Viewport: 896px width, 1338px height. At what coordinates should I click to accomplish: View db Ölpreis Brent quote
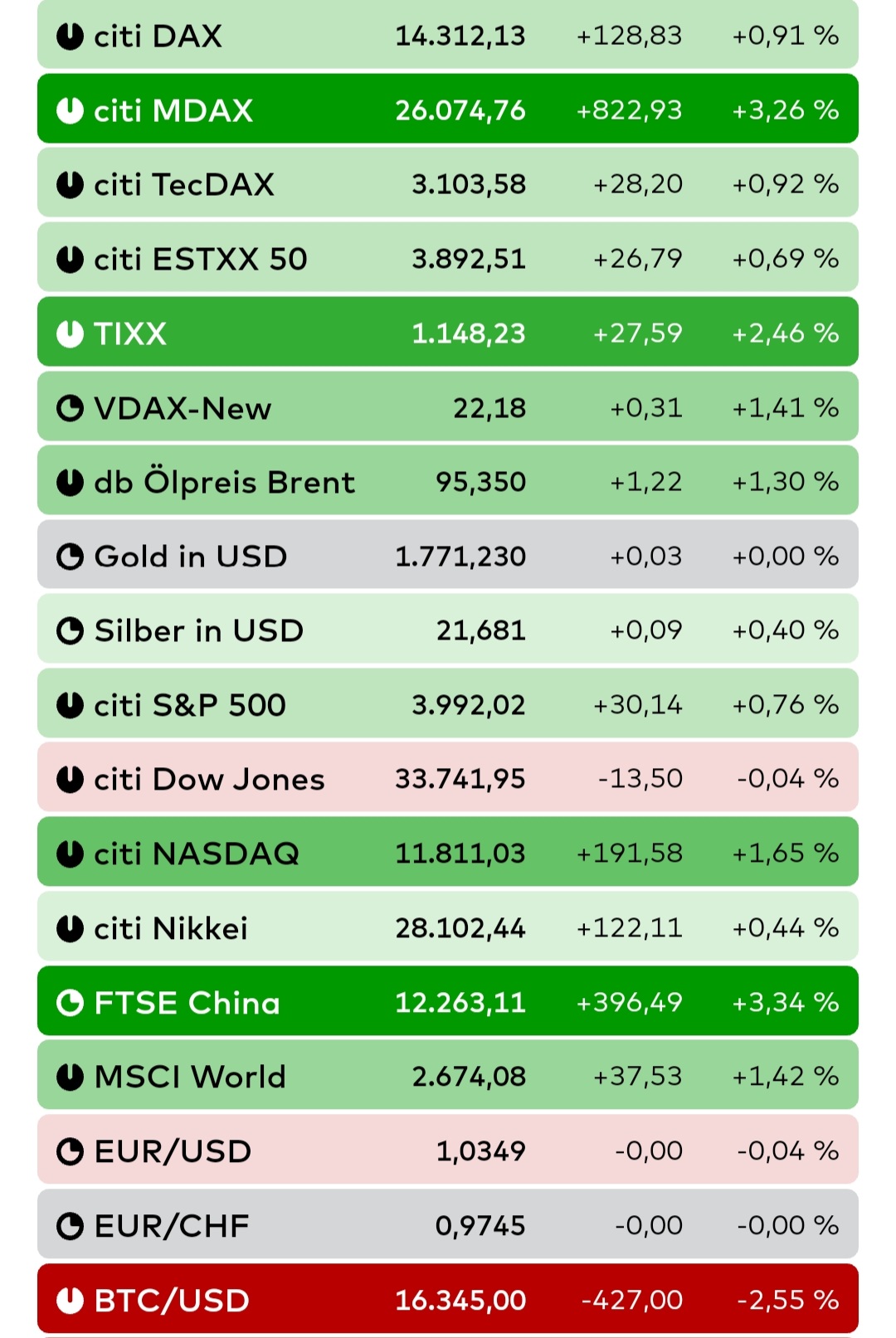(448, 481)
